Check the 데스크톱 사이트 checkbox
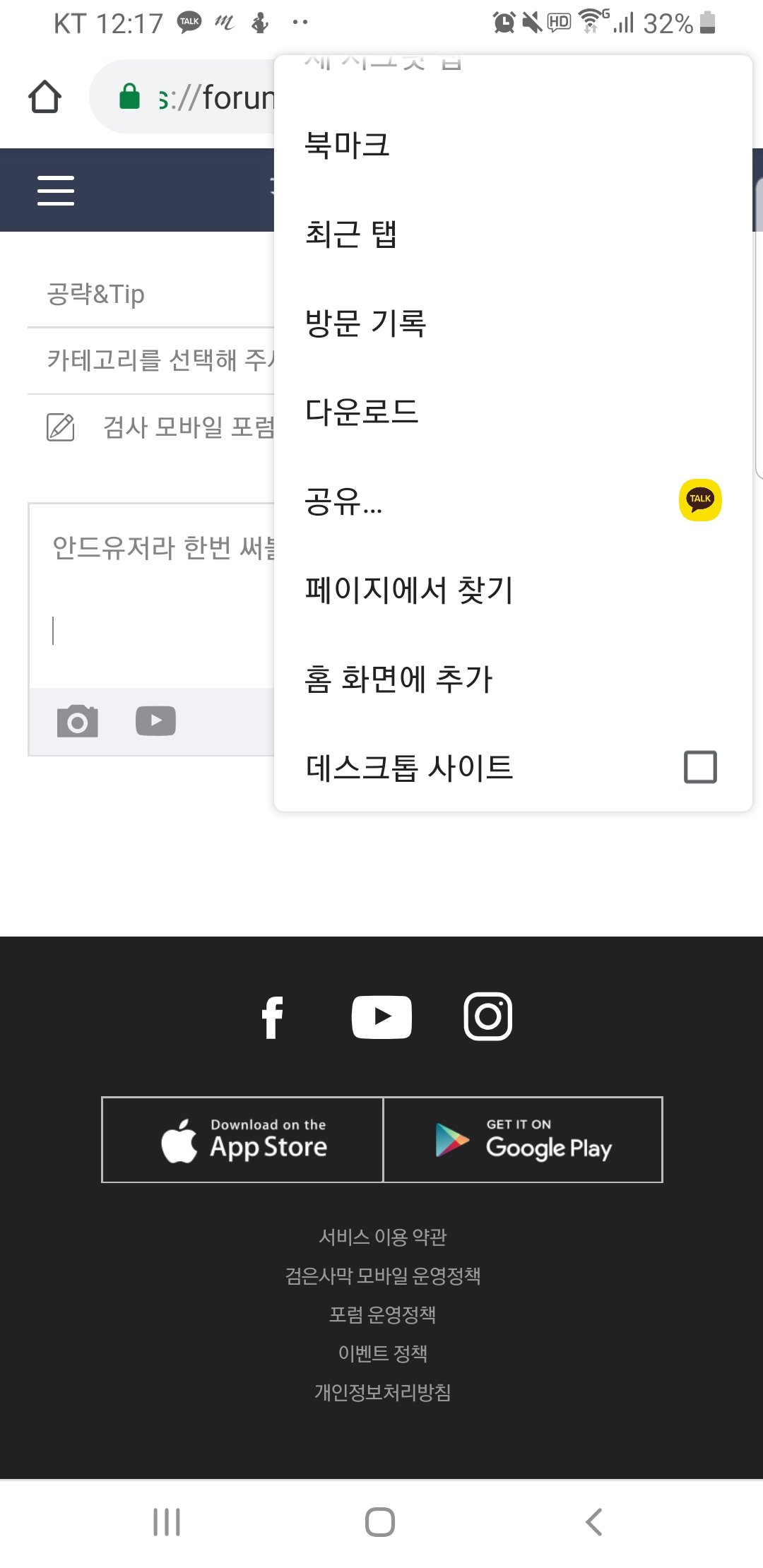Image resolution: width=763 pixels, height=1568 pixels. 700,767
